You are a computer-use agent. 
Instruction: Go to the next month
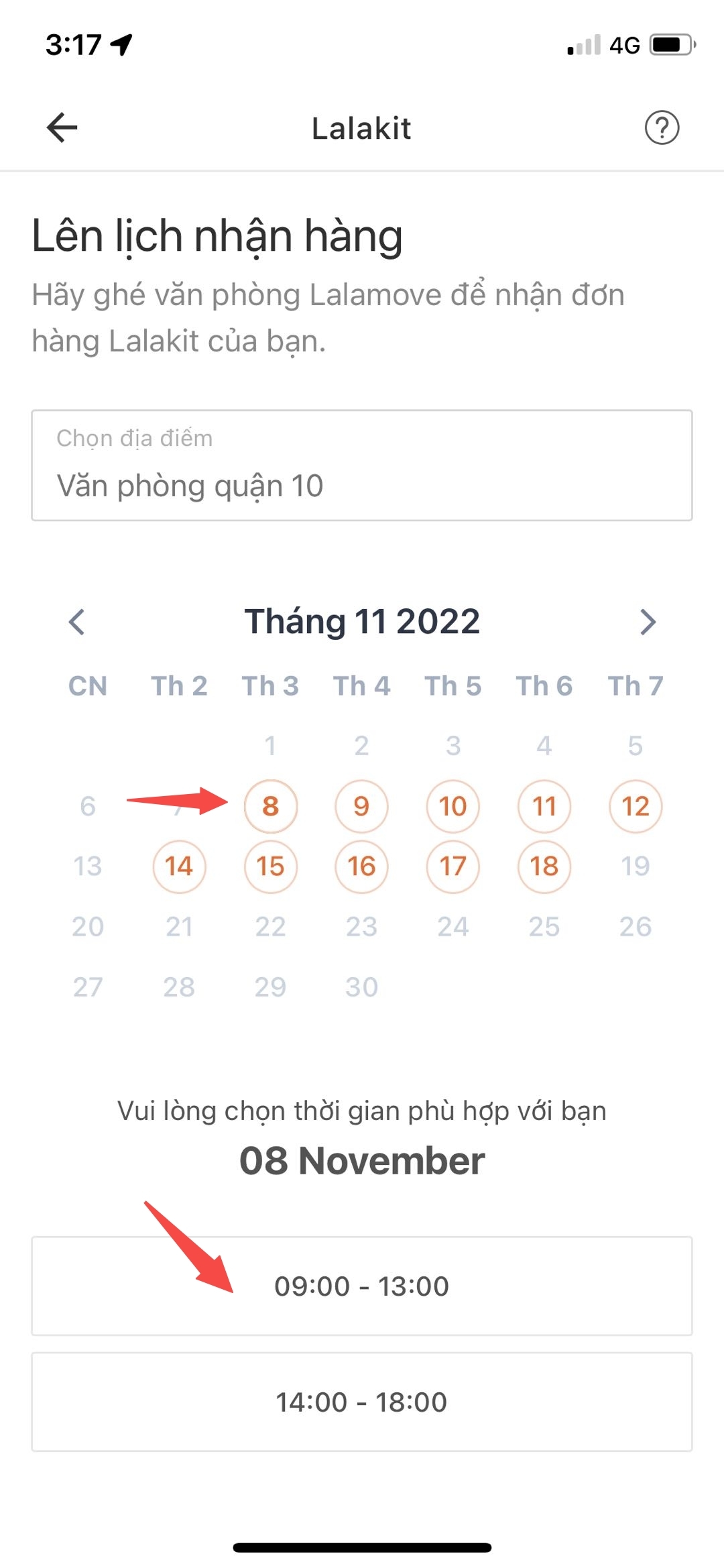(x=647, y=622)
